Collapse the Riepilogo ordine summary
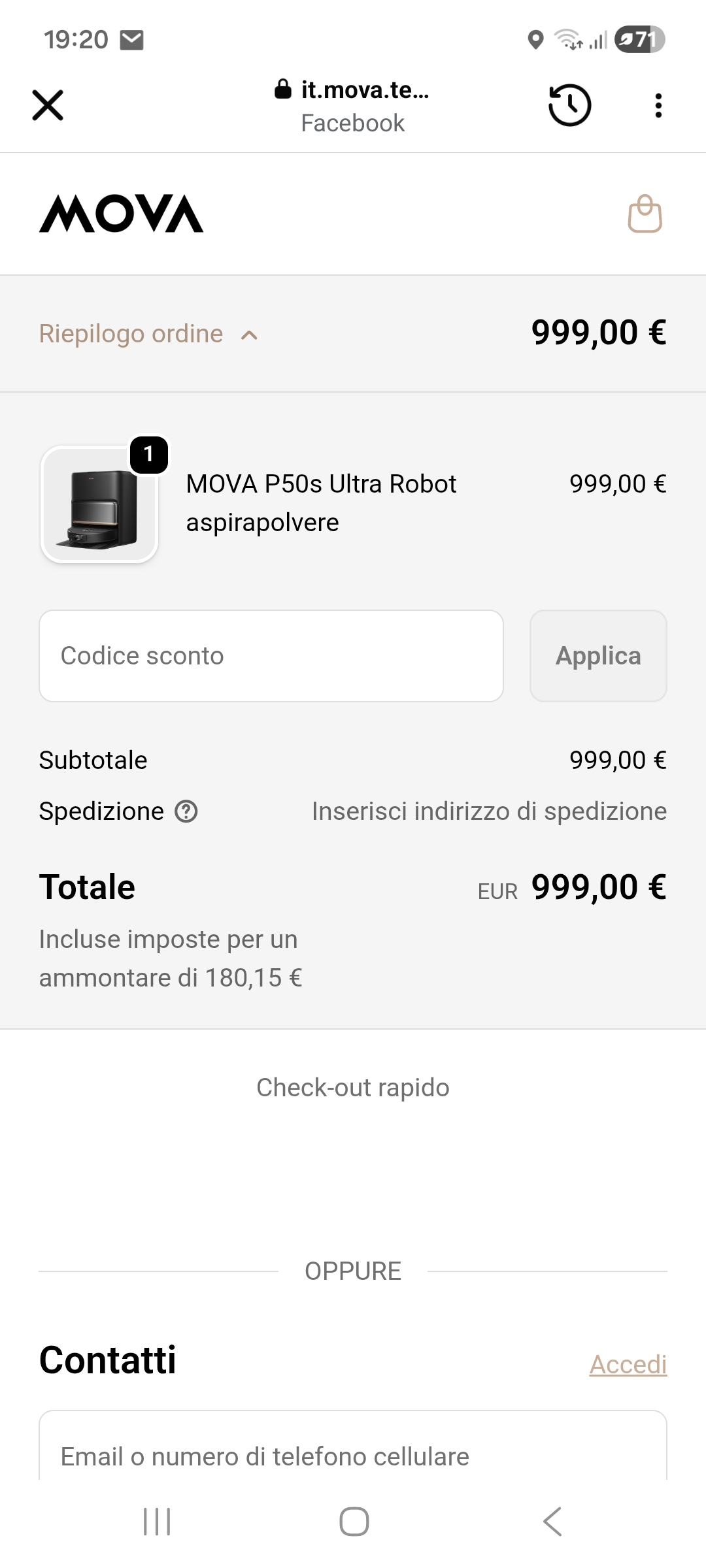This screenshot has width=706, height=1568. coord(149,335)
